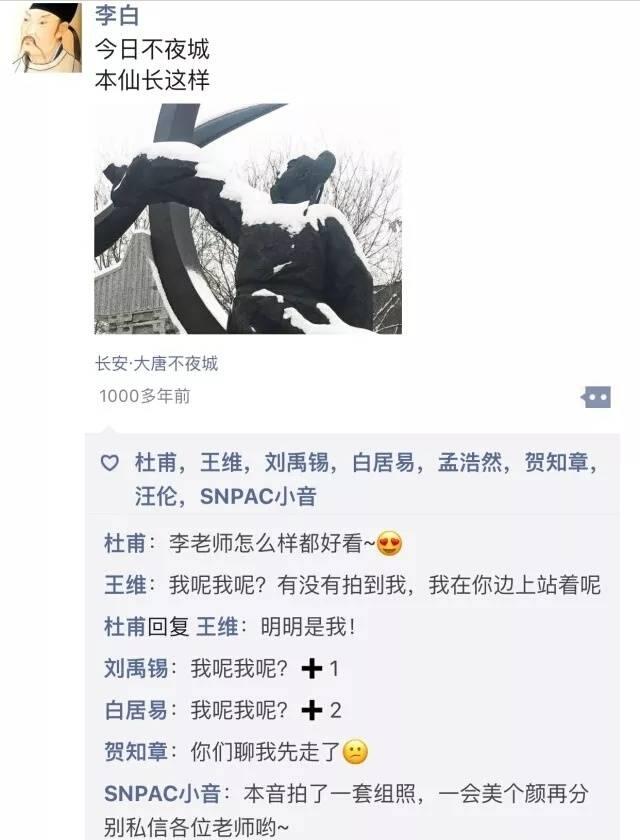Open the like and comment menu
Screen dimensions: 640x840
pos(596,397)
